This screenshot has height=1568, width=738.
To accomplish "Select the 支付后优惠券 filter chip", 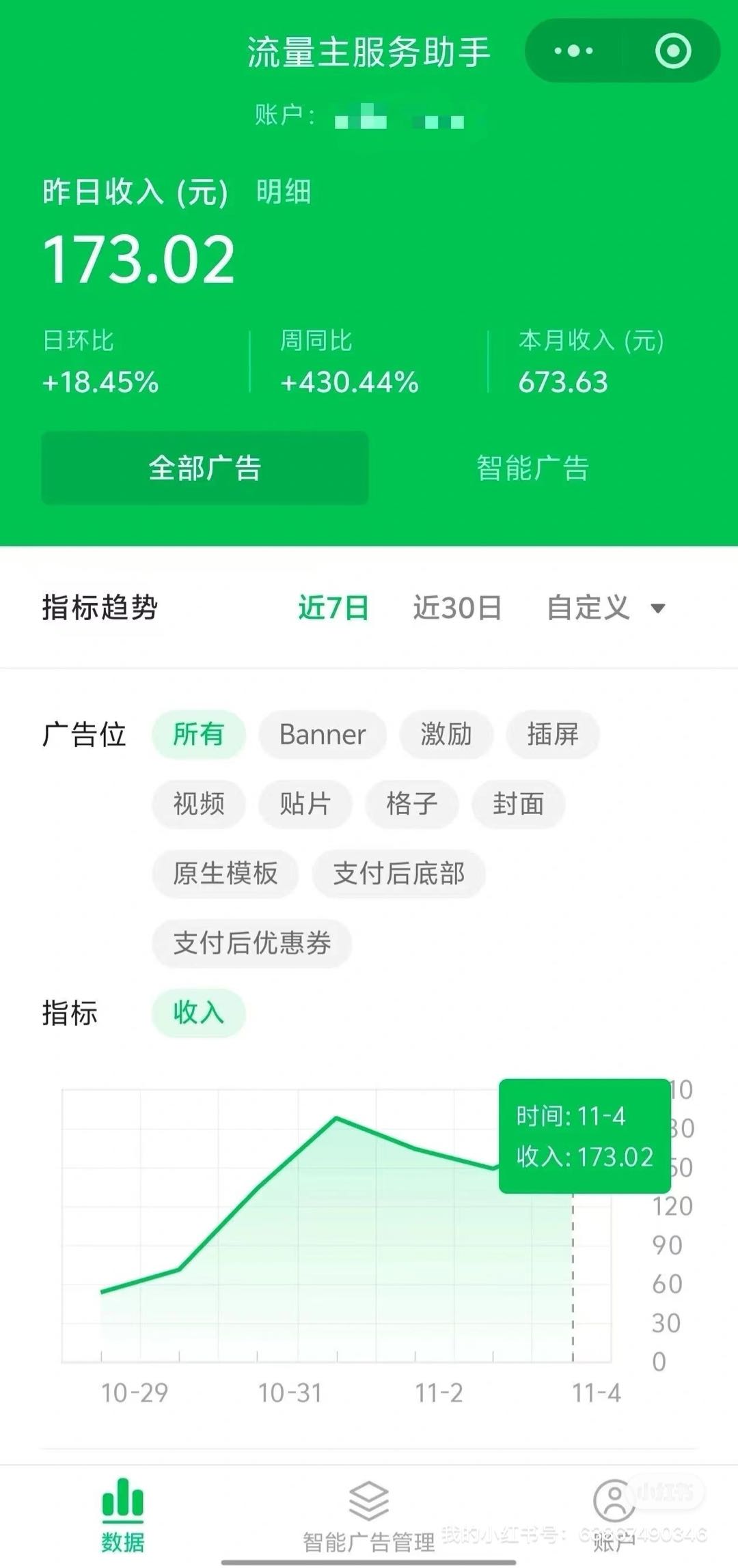I will tap(251, 944).
